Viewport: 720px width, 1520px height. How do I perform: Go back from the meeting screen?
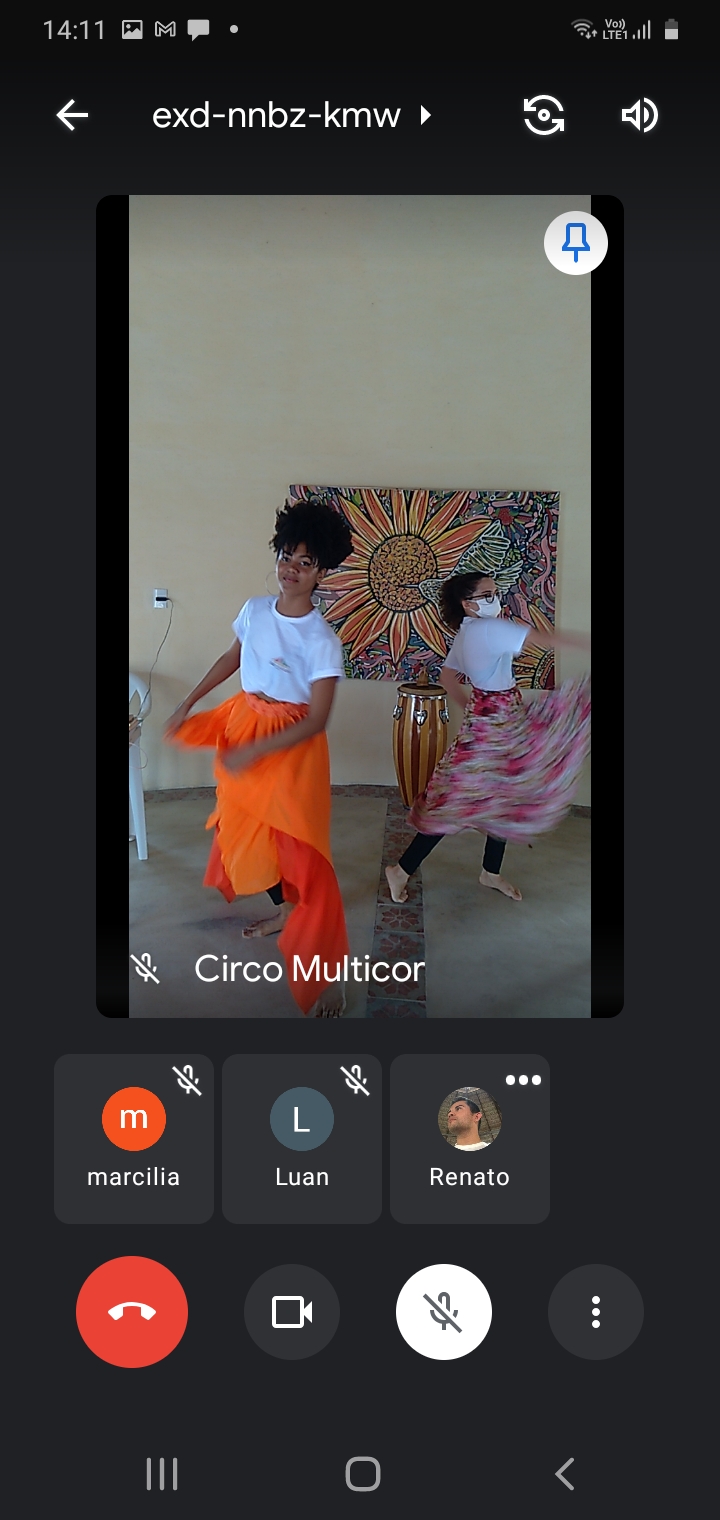72,116
